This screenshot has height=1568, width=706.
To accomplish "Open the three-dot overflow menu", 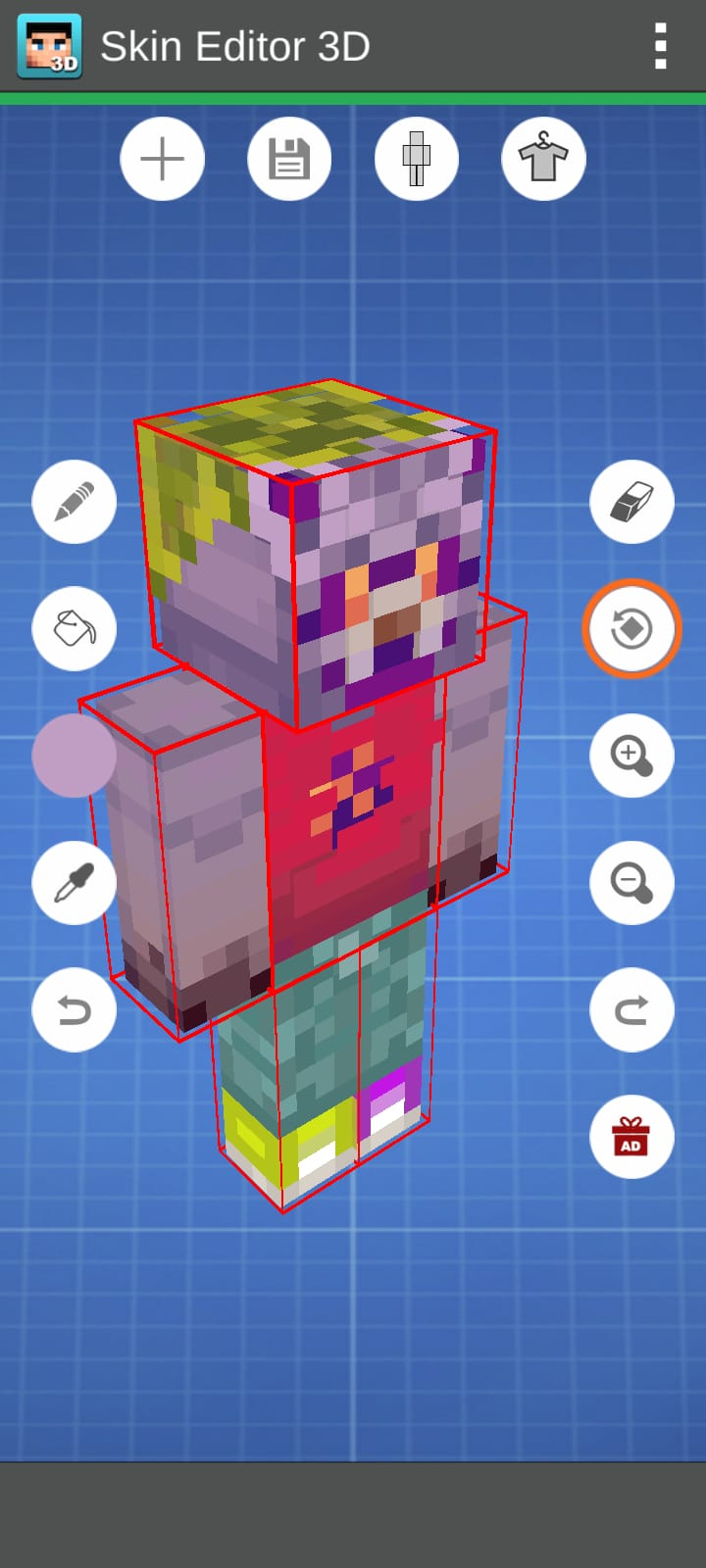I will click(661, 46).
